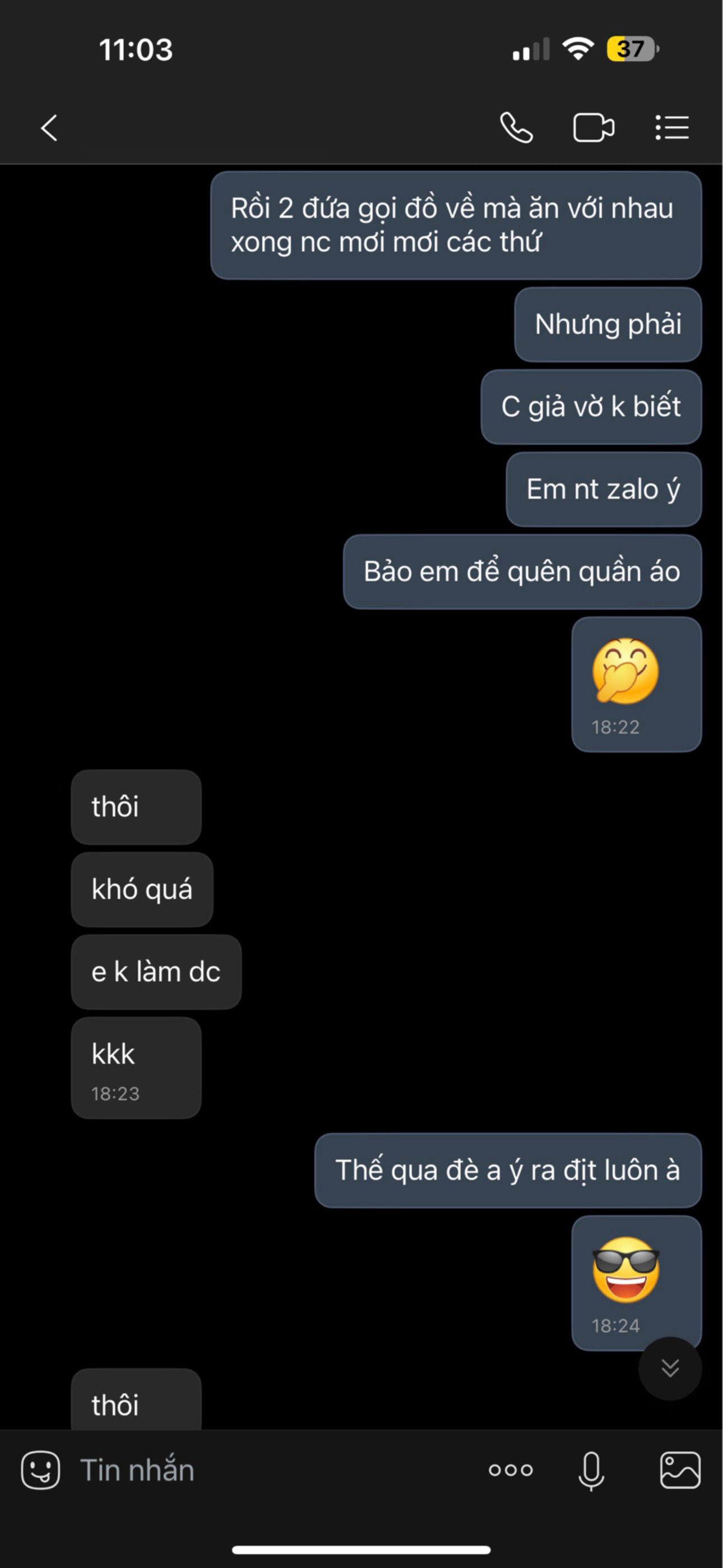The image size is (723, 1568).
Task: Open the photo gallery picker
Action: tap(680, 1470)
